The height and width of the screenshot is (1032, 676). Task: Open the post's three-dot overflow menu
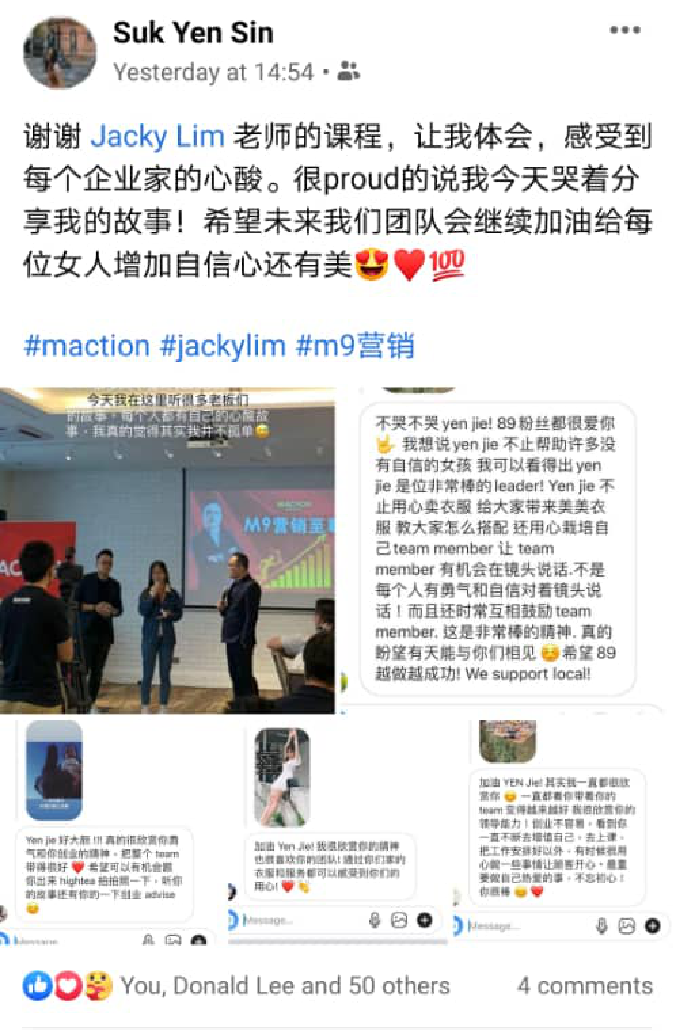pos(625,30)
